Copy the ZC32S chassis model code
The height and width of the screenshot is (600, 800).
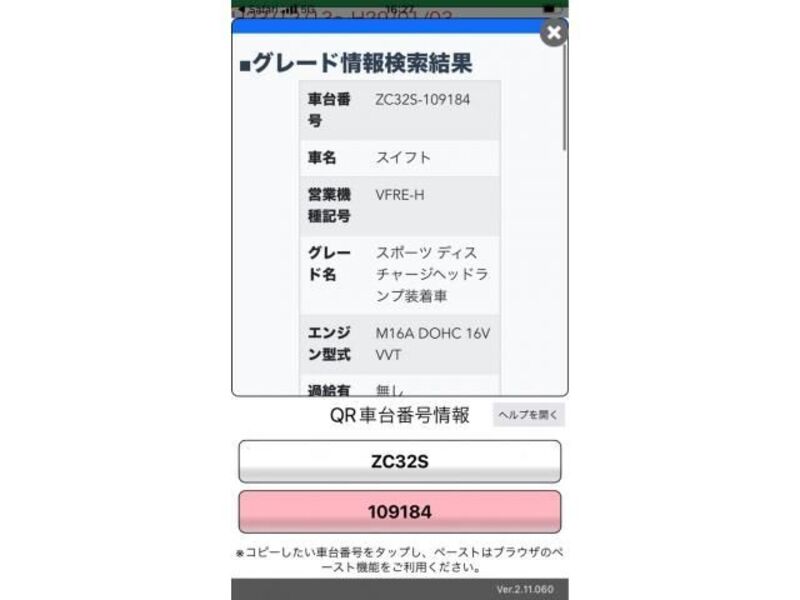399,462
